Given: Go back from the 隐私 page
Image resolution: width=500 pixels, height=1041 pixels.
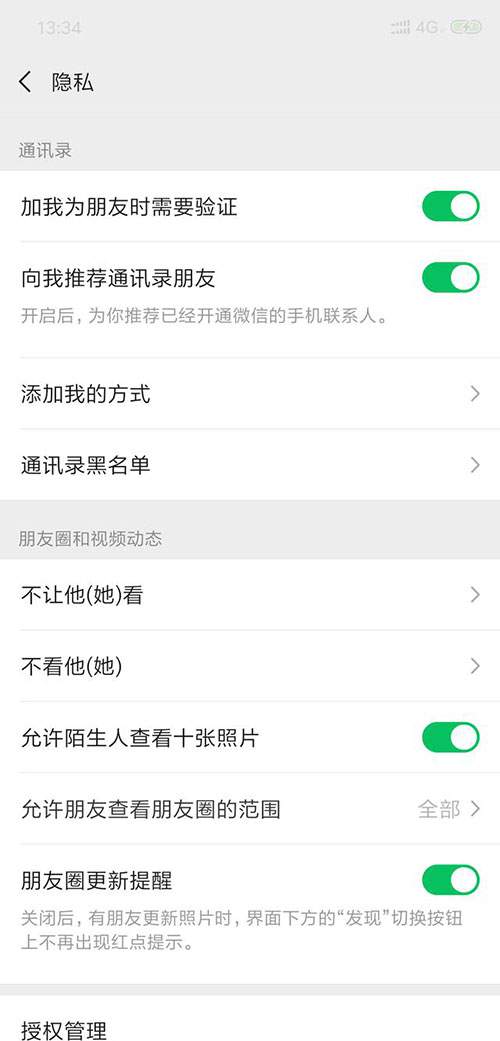Looking at the screenshot, I should click(x=25, y=82).
